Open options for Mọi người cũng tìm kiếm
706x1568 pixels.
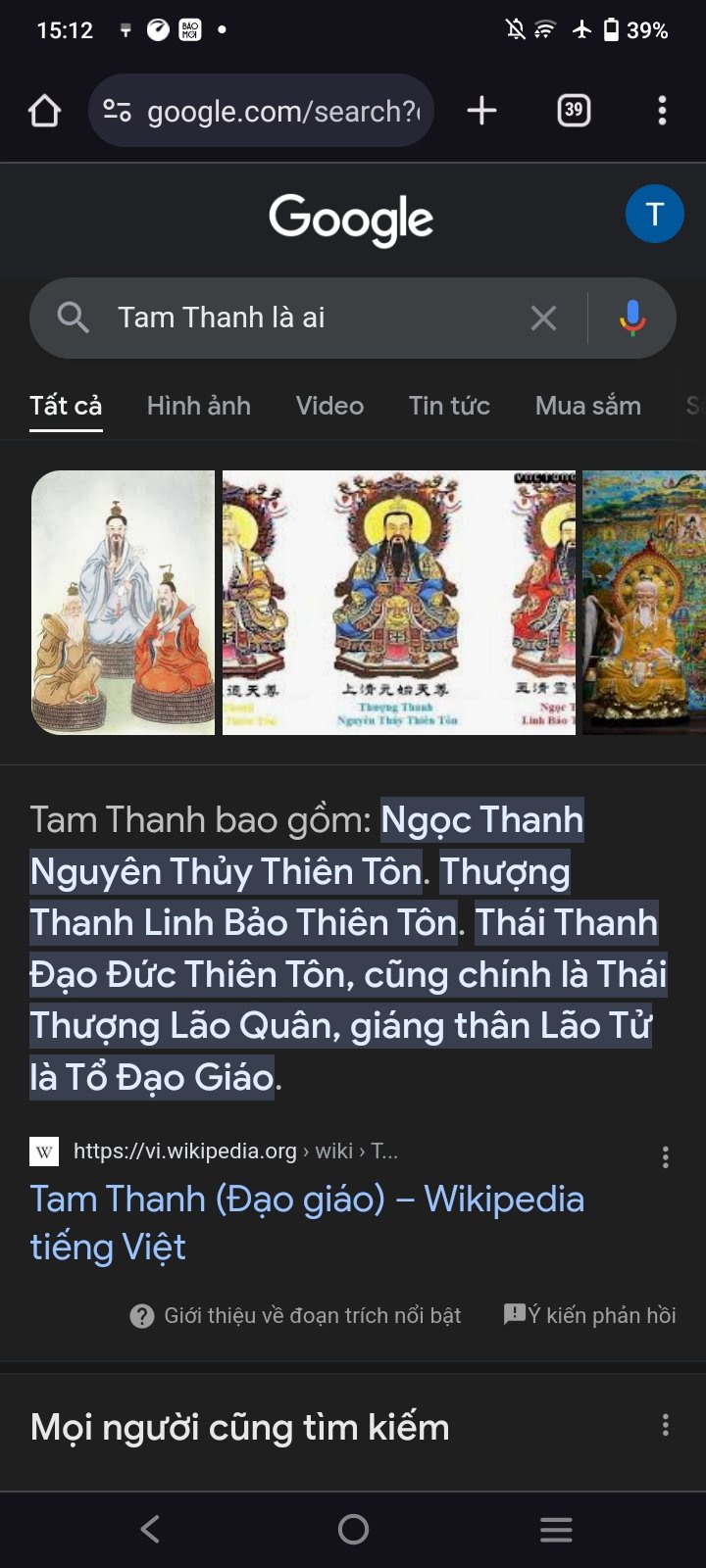(x=666, y=1426)
